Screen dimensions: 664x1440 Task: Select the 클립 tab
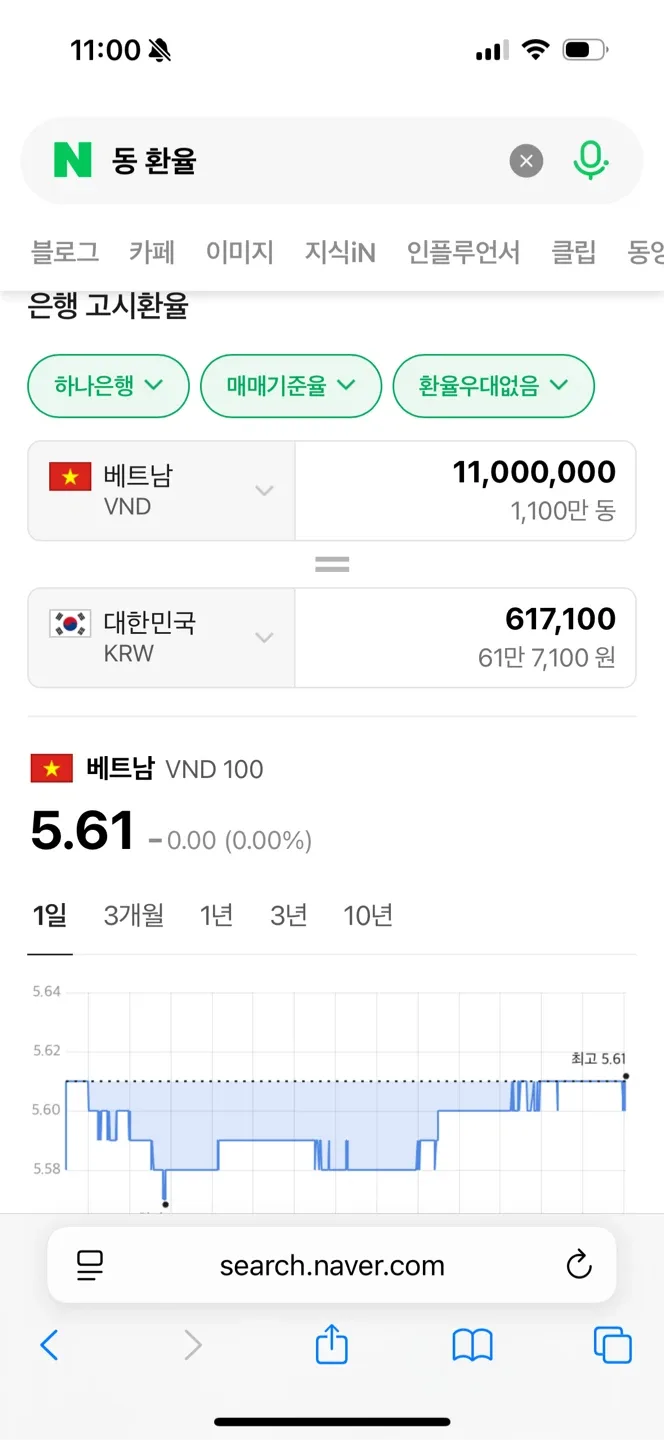[574, 252]
